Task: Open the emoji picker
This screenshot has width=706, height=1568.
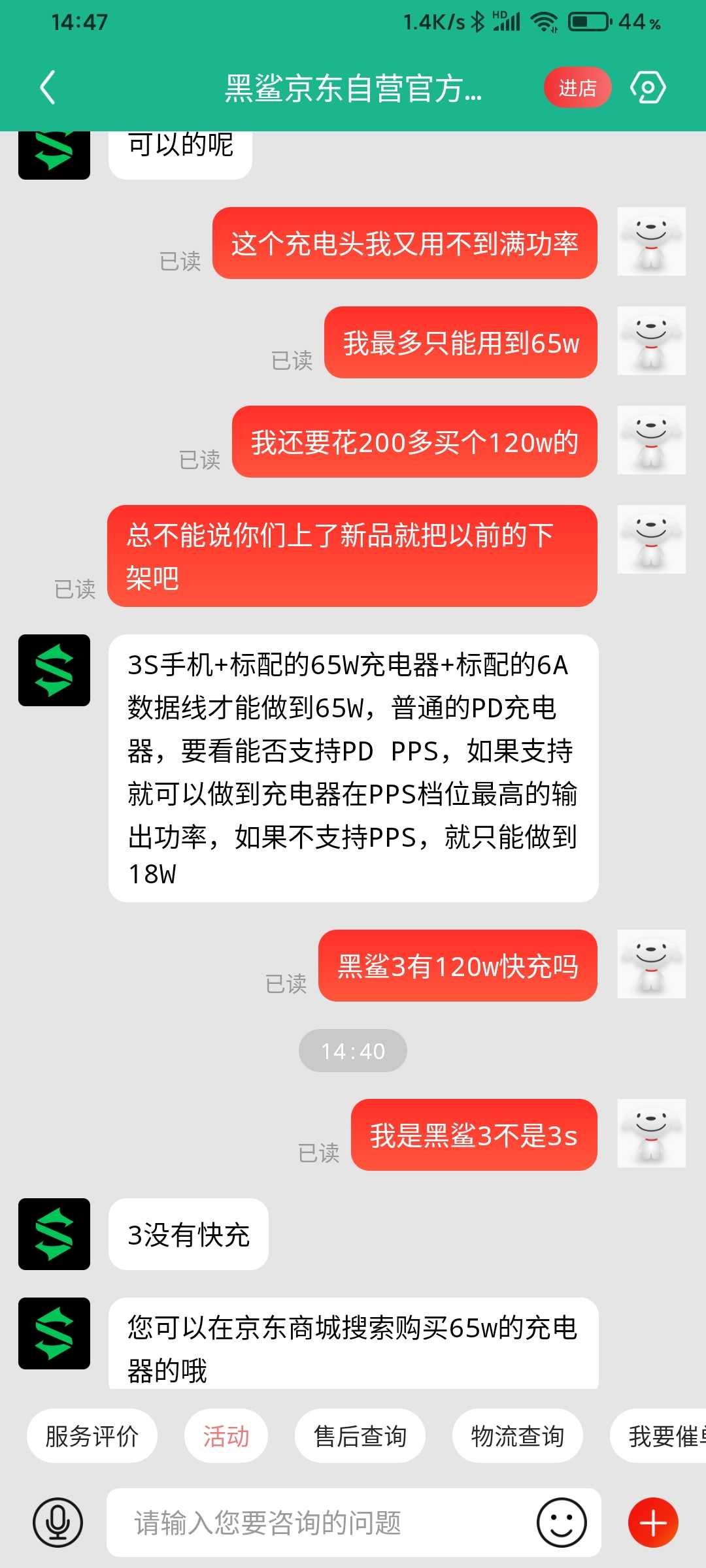Action: click(x=562, y=1523)
